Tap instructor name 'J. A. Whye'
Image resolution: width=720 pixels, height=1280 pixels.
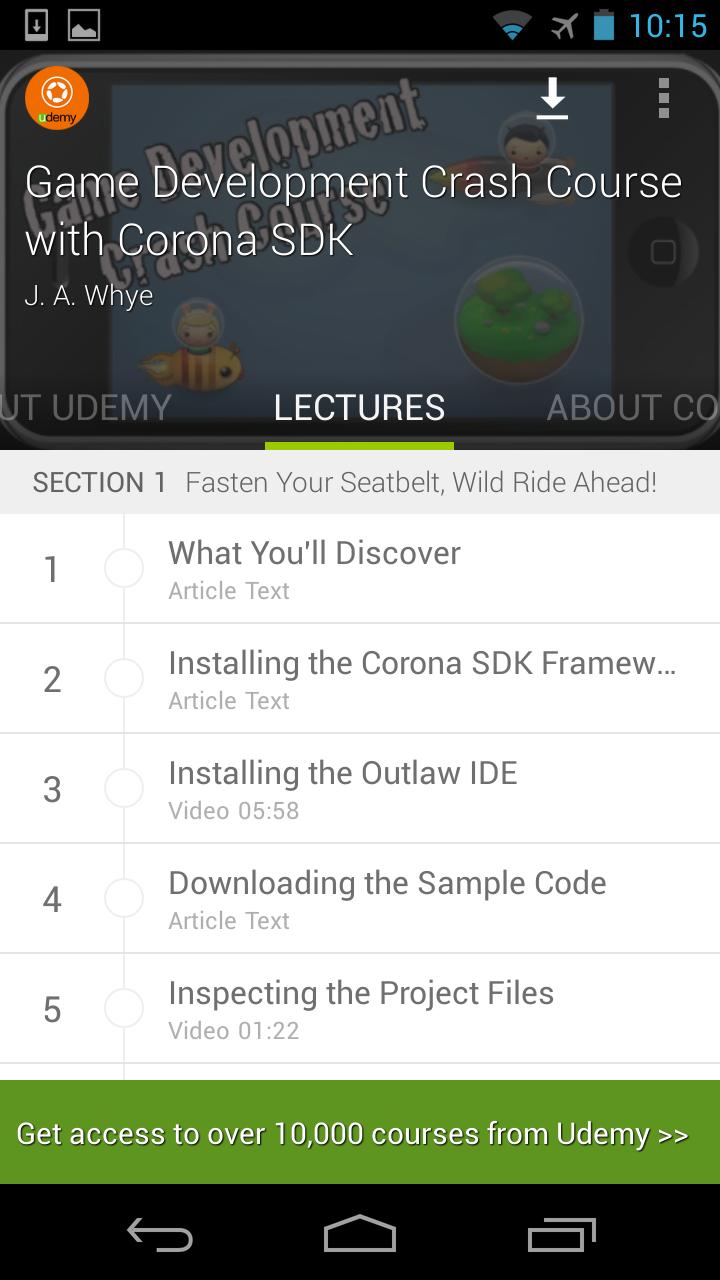[90, 295]
